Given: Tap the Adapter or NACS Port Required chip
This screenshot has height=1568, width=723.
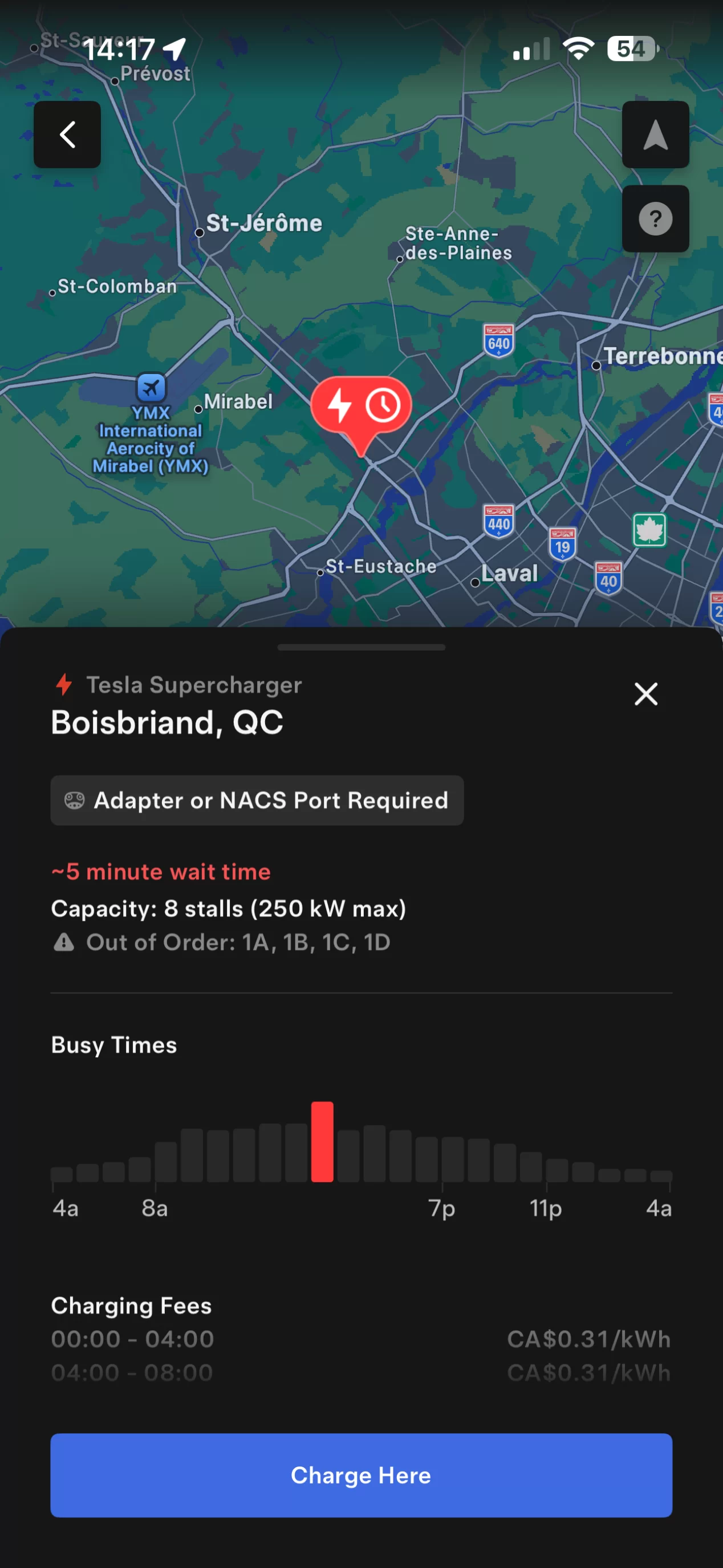Looking at the screenshot, I should click(257, 800).
